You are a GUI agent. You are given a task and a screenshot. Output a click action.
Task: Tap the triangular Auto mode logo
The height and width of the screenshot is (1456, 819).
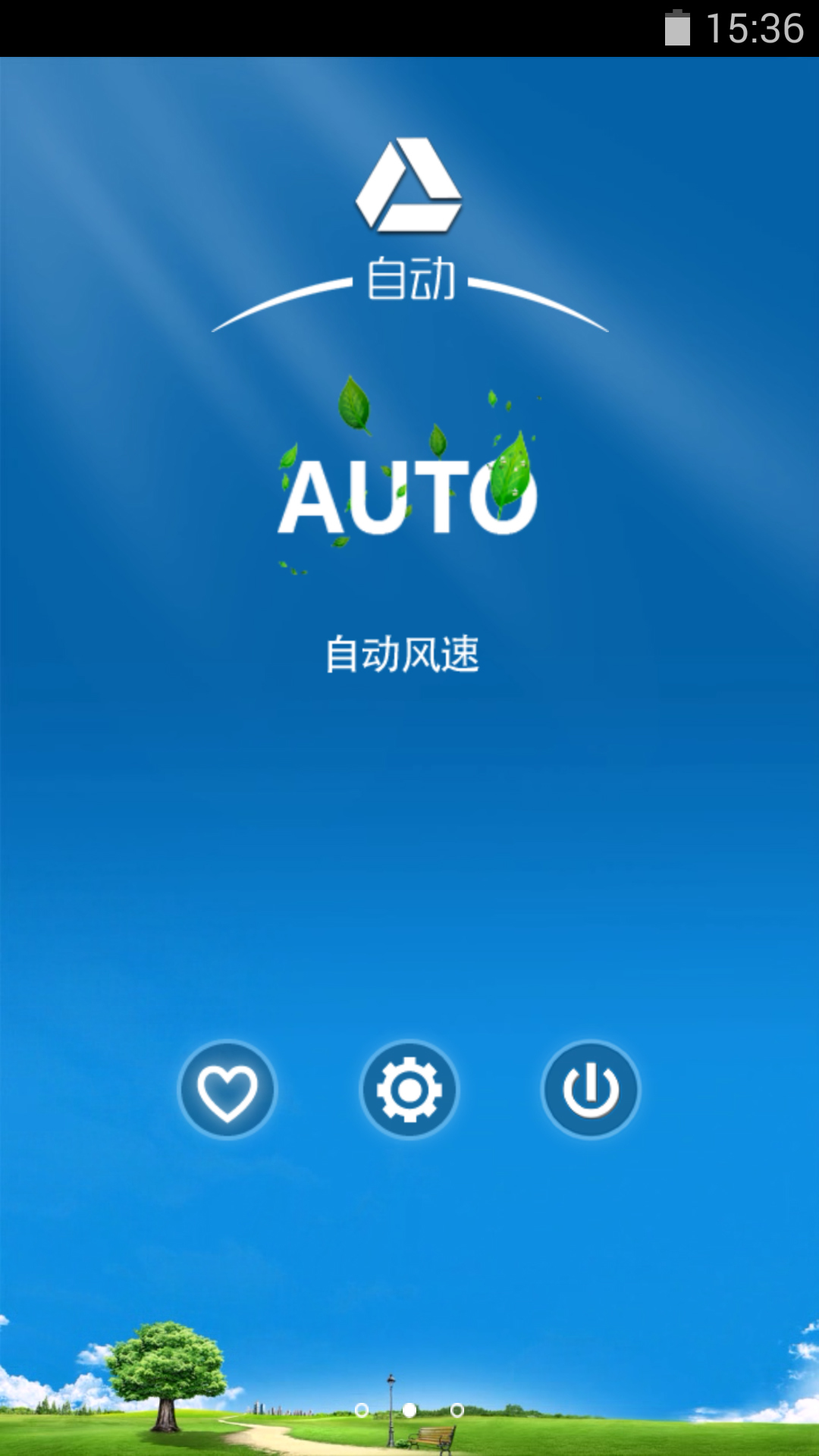pos(409,184)
